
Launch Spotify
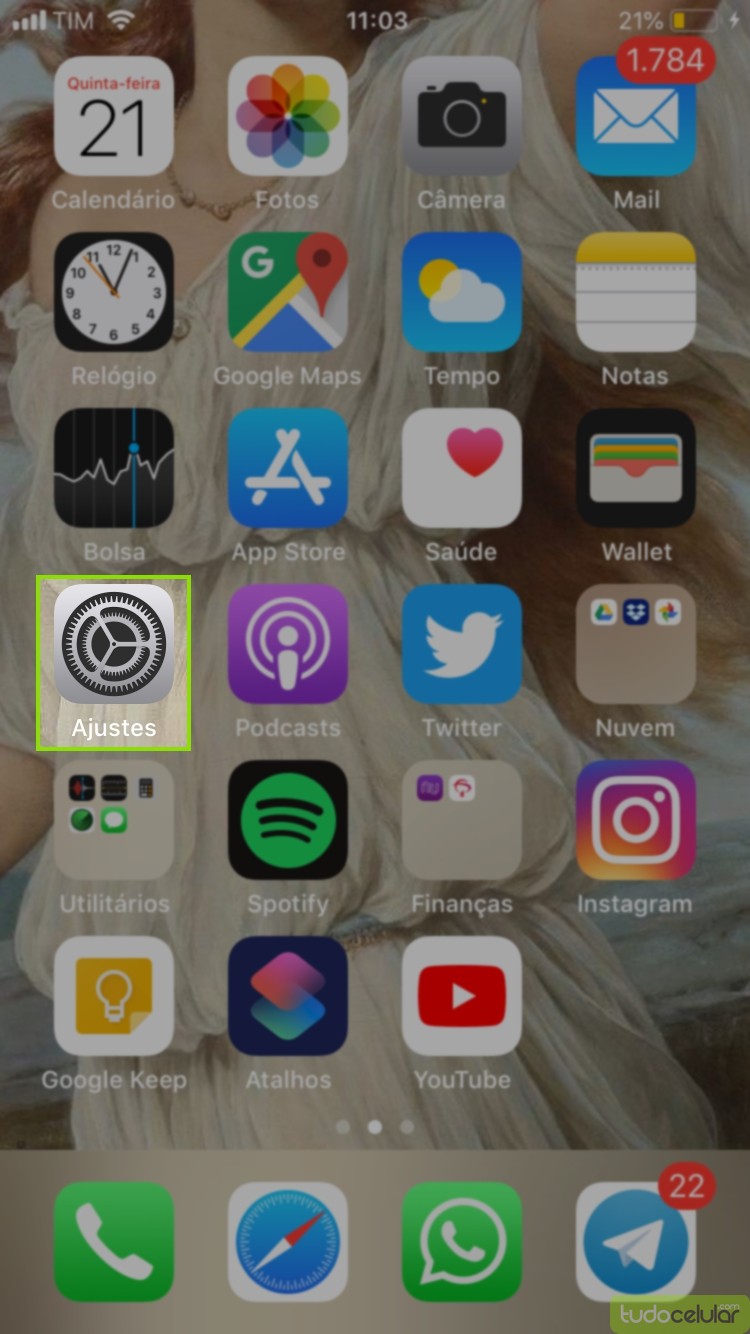[x=288, y=820]
